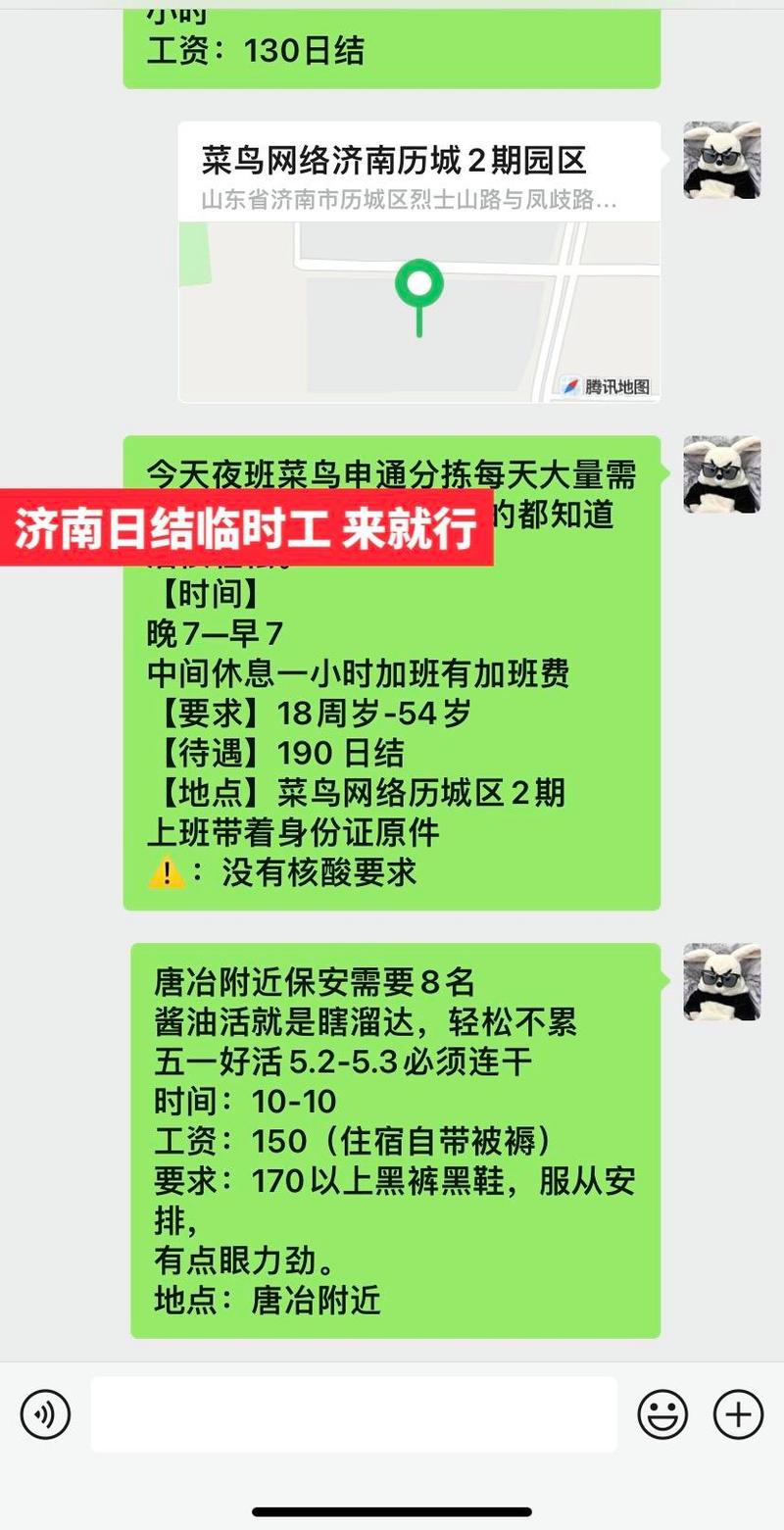This screenshot has height=1530, width=784.
Task: Open the emoji sticker panel
Action: [x=662, y=1414]
